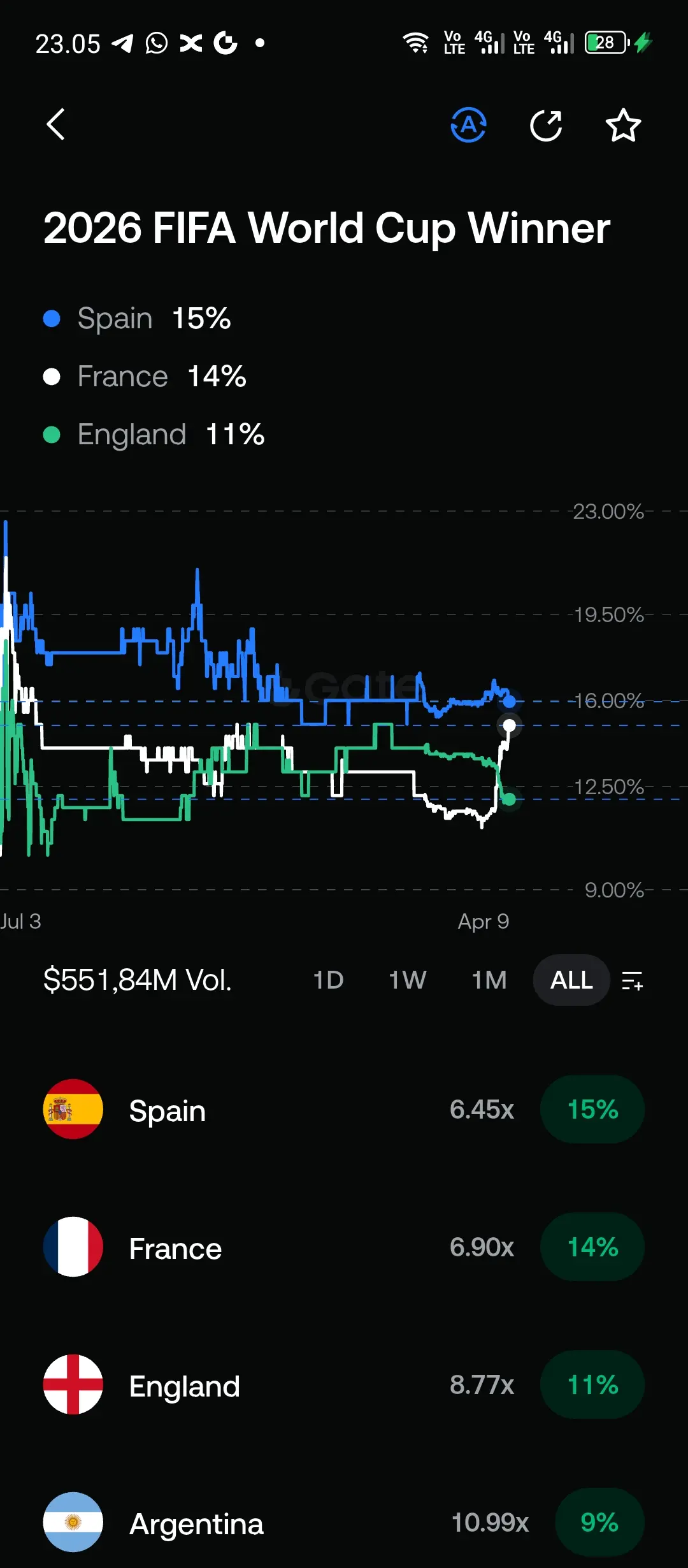Share this World Cup market
Screen dimensions: 688x1568
pos(546,125)
